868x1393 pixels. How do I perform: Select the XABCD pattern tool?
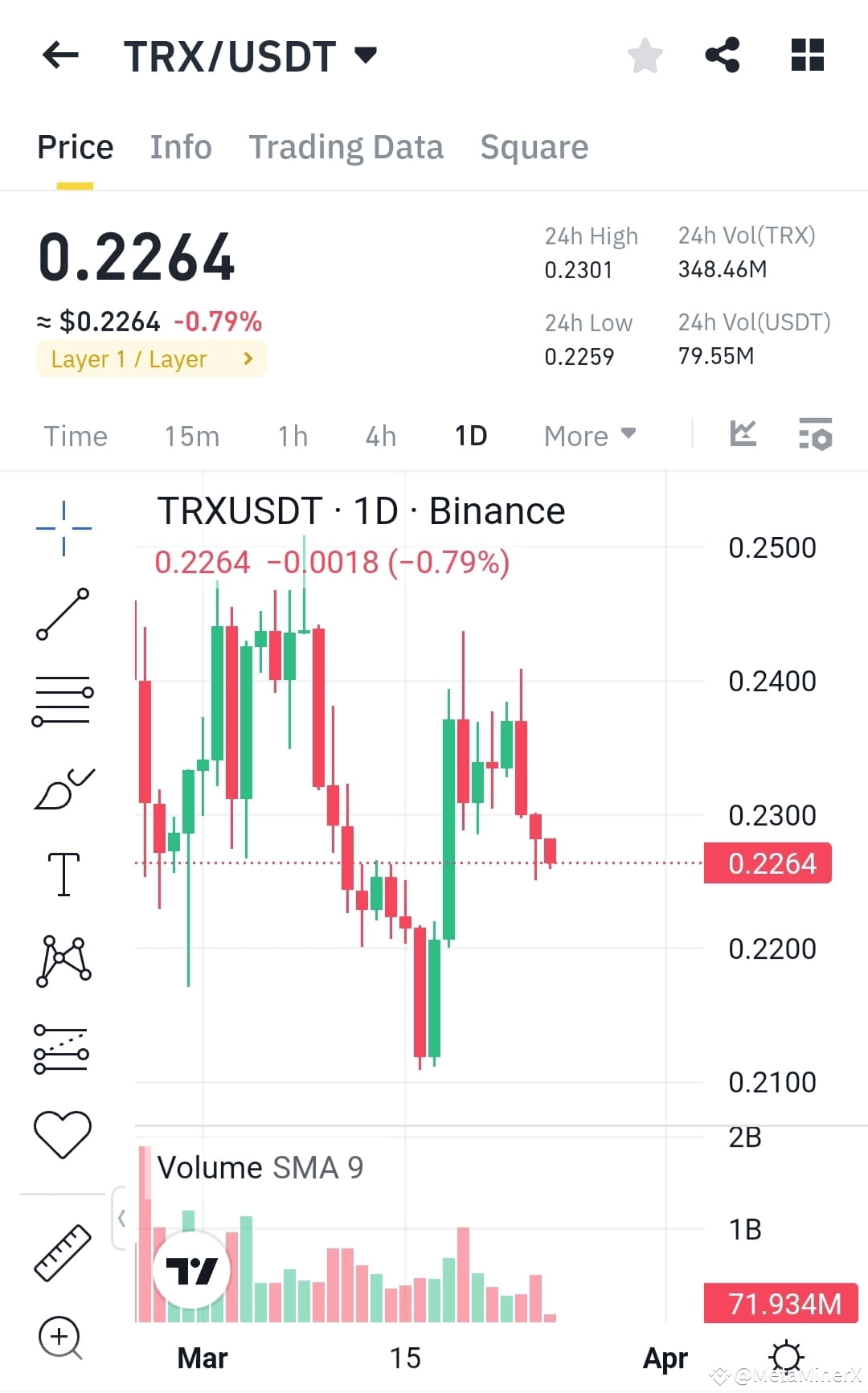point(63,961)
